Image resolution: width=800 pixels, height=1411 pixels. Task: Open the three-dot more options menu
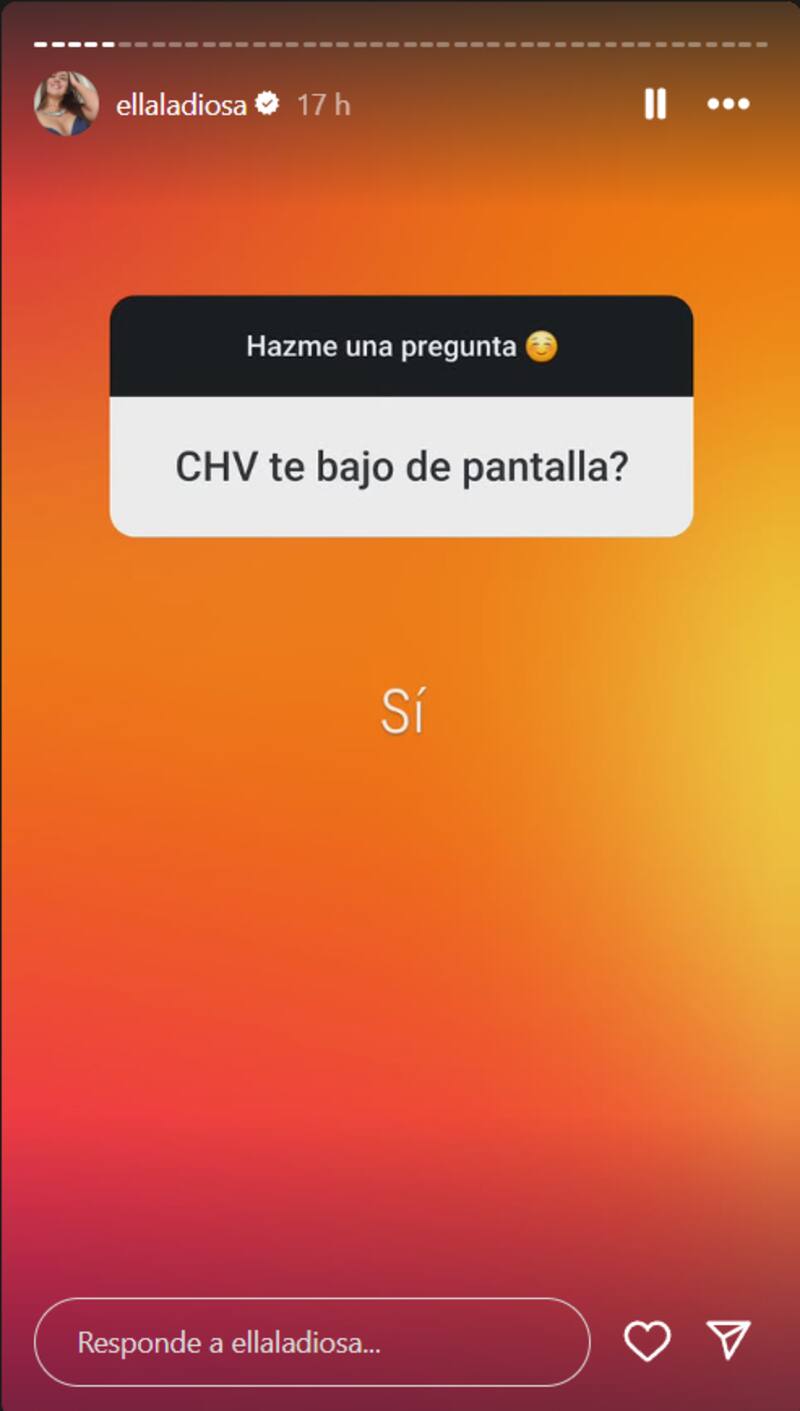tap(728, 104)
